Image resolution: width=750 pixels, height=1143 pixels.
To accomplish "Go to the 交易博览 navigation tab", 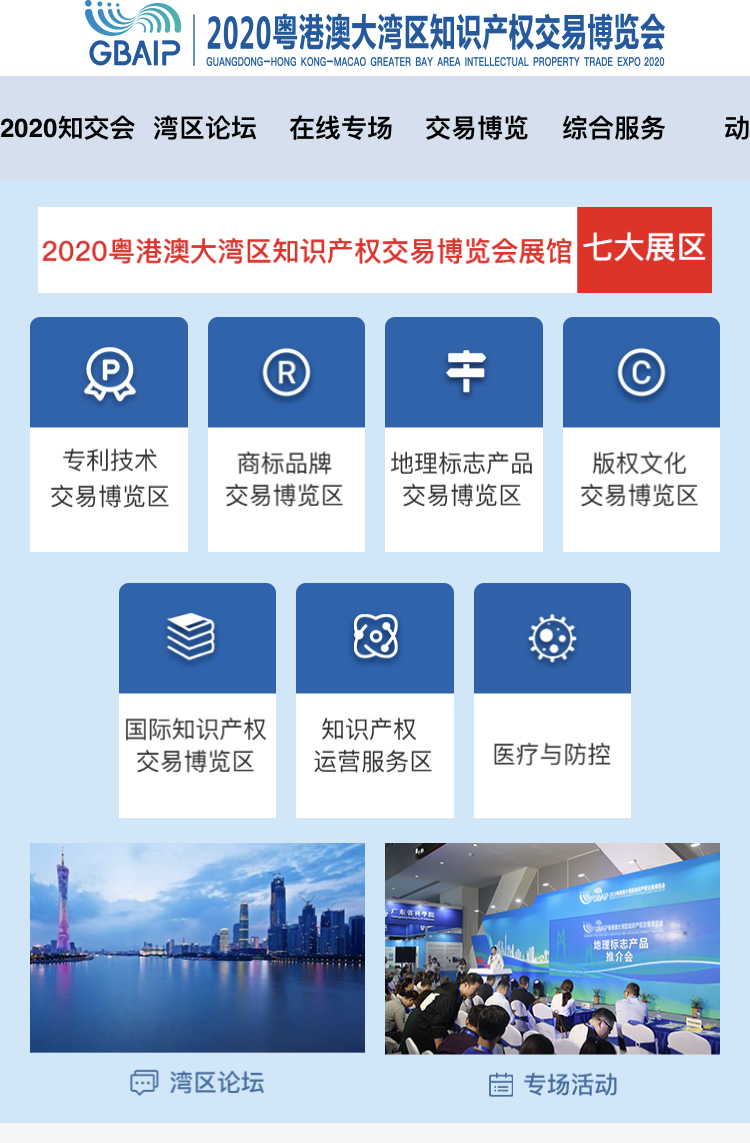I will pyautogui.click(x=477, y=128).
